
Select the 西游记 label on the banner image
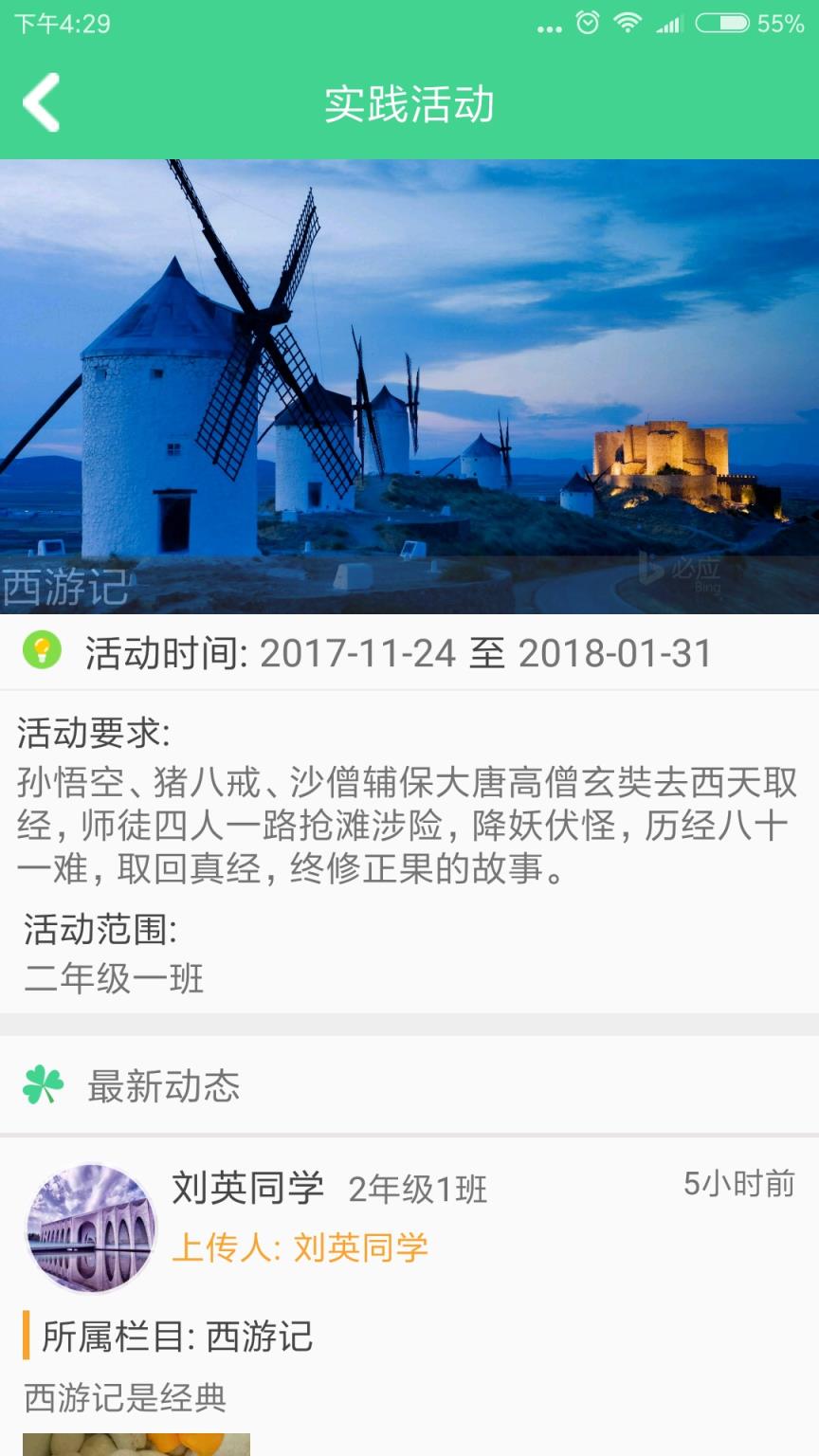pos(64,588)
